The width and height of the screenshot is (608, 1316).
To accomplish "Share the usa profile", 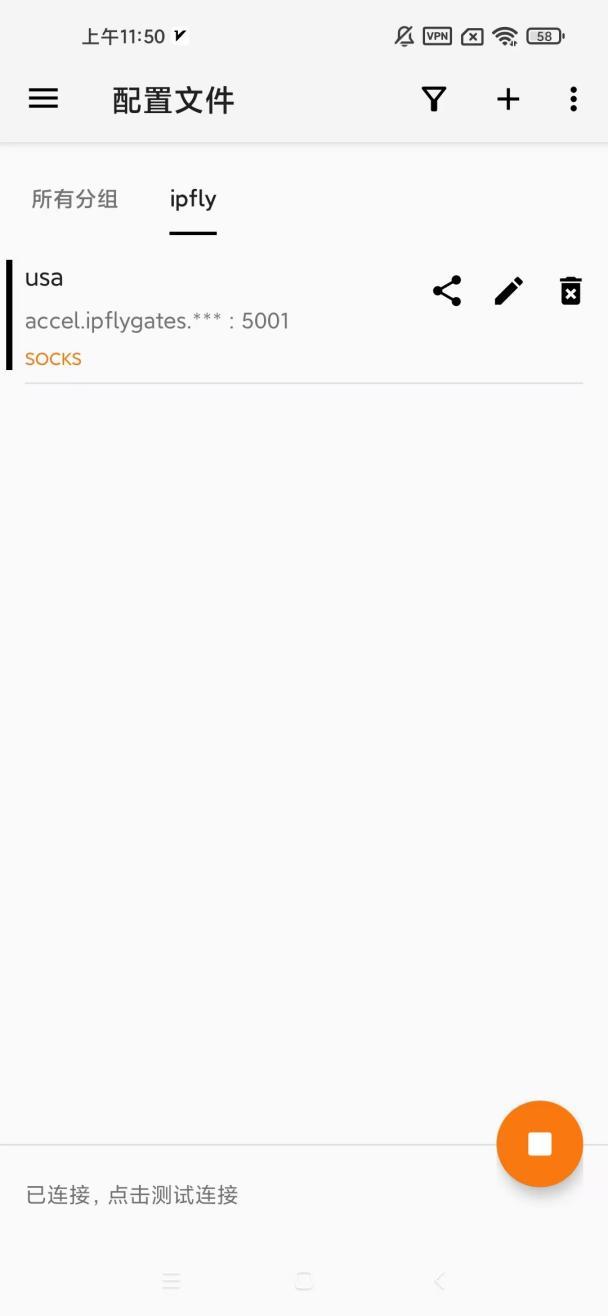I will pos(447,291).
